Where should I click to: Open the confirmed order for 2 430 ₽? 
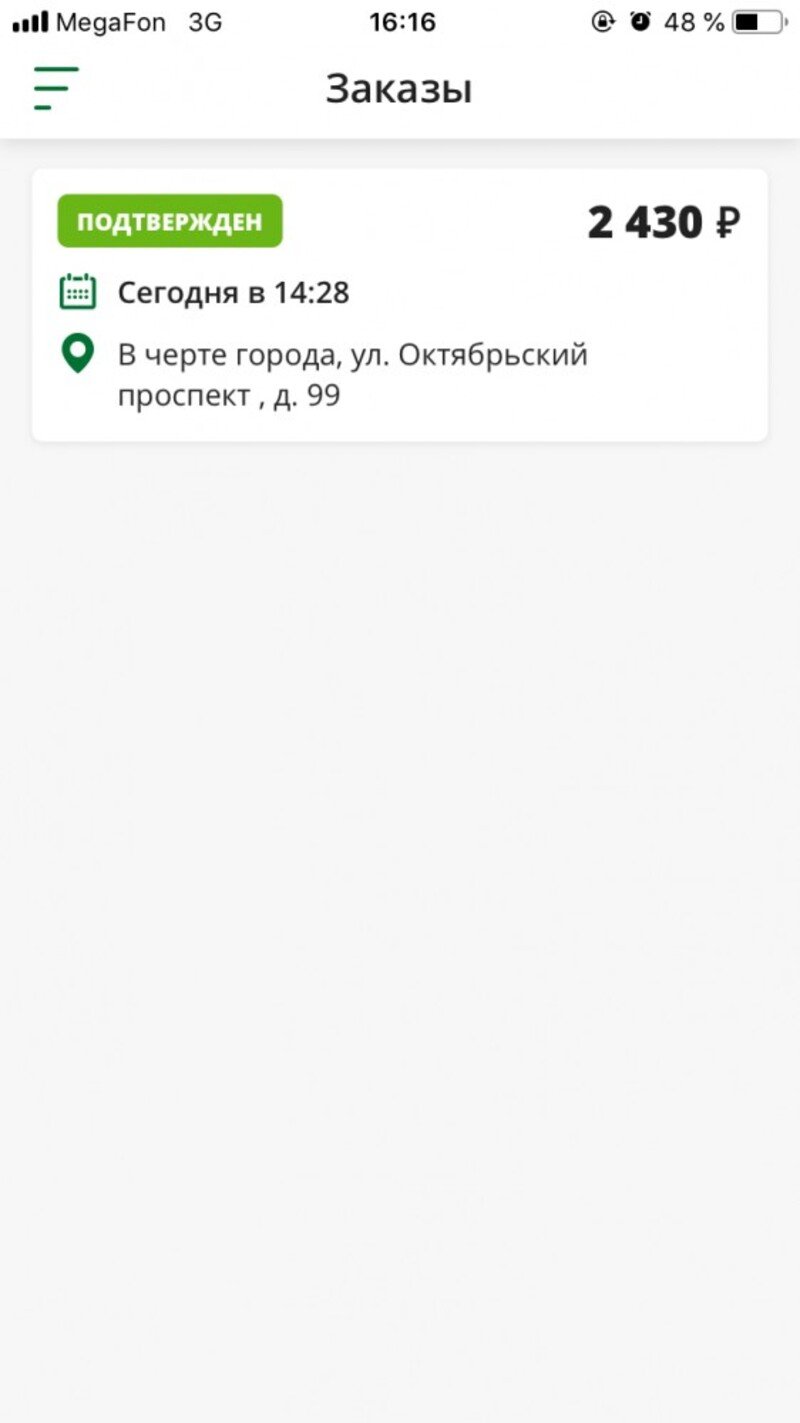pos(400,305)
